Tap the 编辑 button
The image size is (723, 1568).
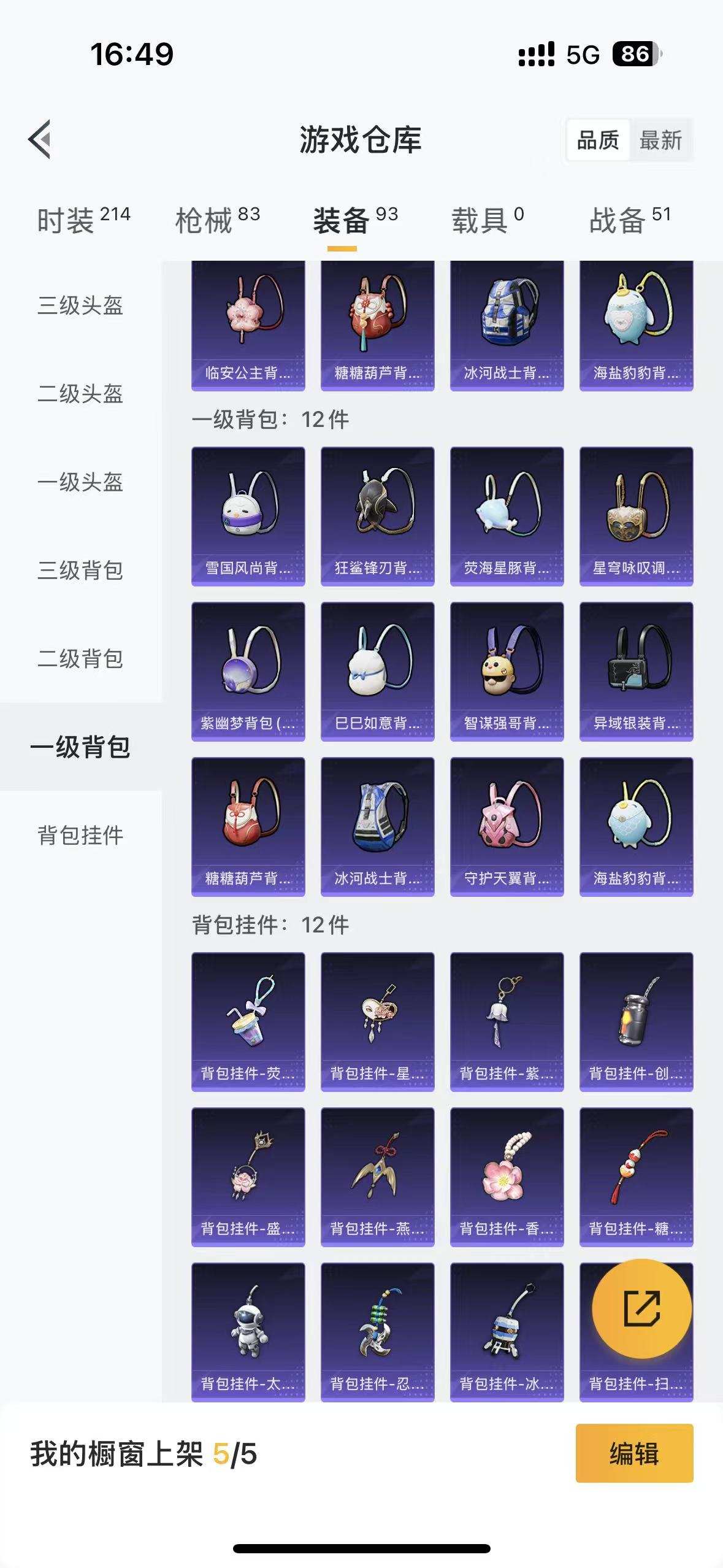(634, 1453)
